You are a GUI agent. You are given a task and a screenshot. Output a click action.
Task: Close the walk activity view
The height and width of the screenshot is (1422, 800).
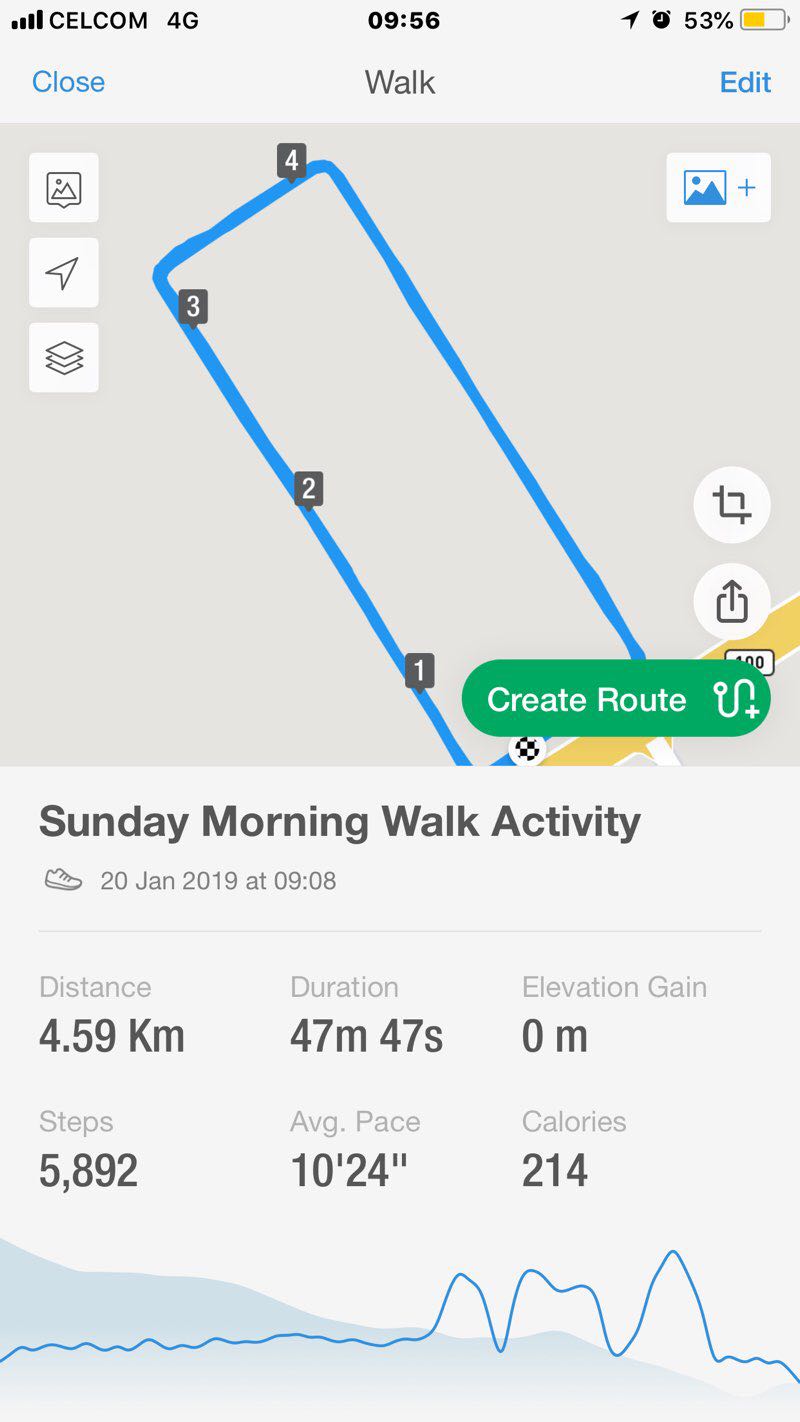(x=68, y=82)
